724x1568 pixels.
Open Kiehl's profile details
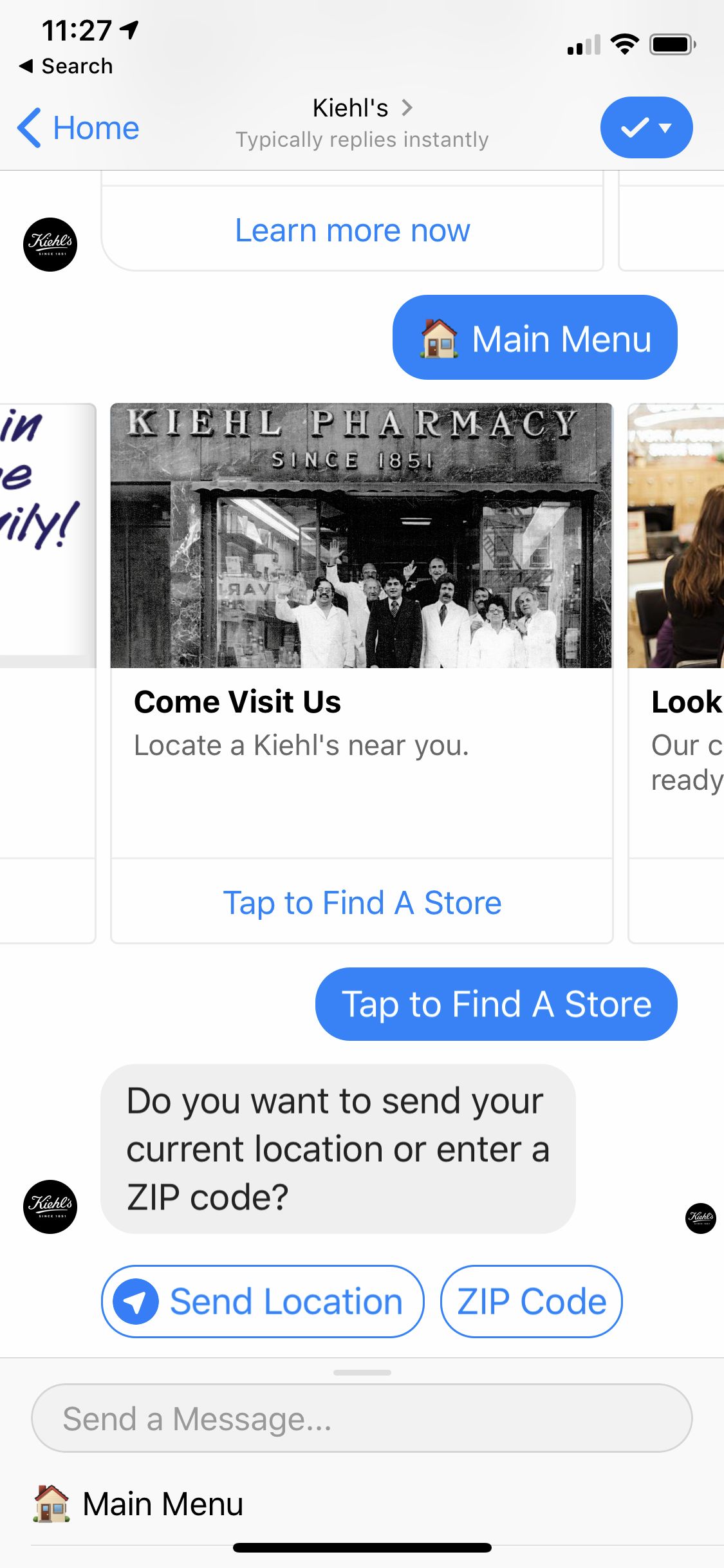[x=361, y=108]
